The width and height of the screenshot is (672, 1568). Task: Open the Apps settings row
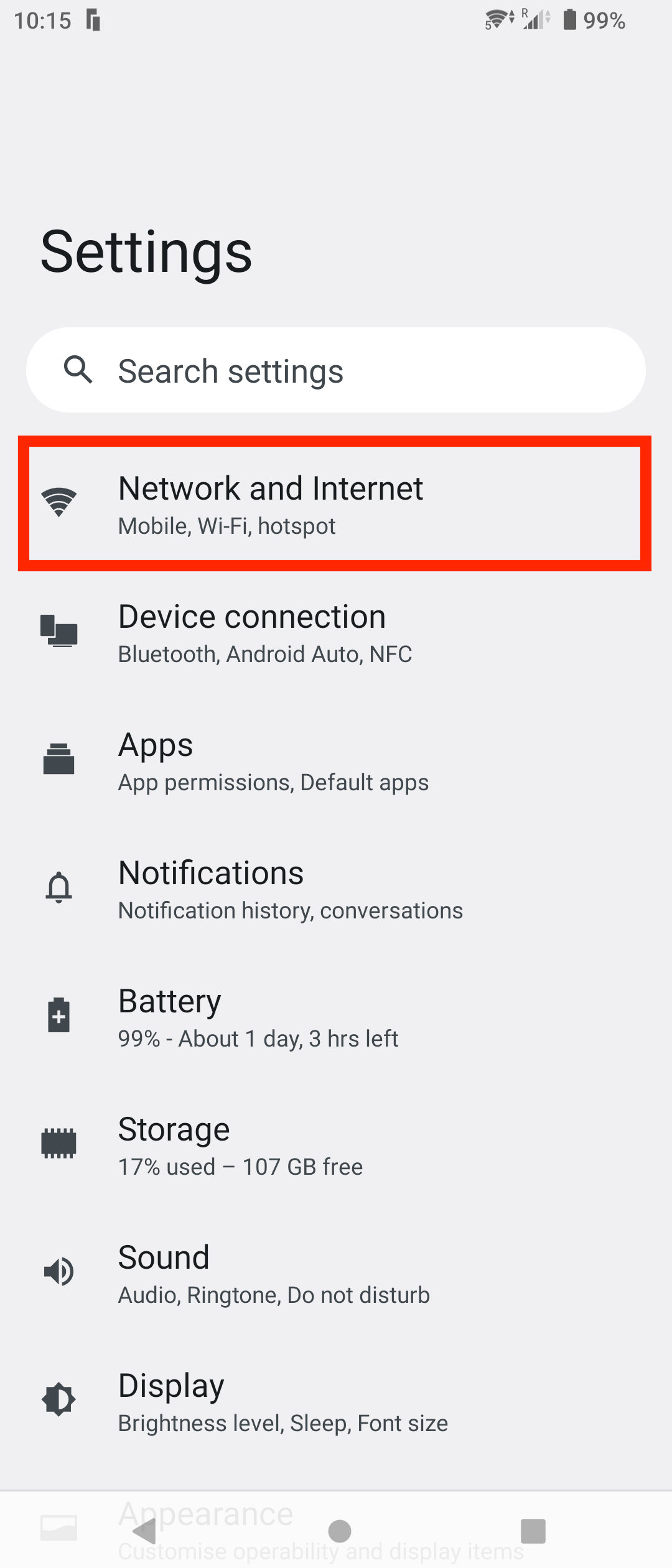(x=336, y=761)
